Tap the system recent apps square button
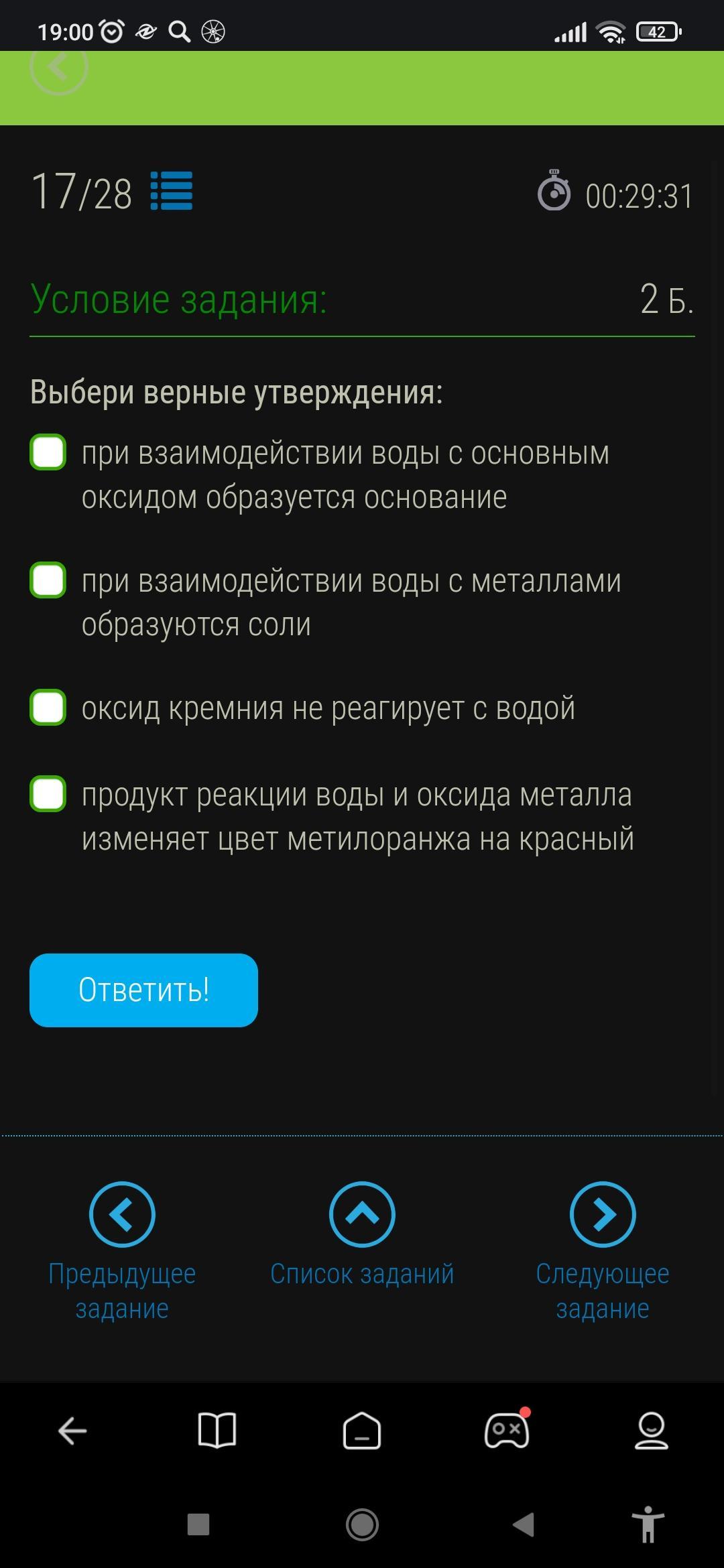724x1568 pixels. tap(198, 1524)
